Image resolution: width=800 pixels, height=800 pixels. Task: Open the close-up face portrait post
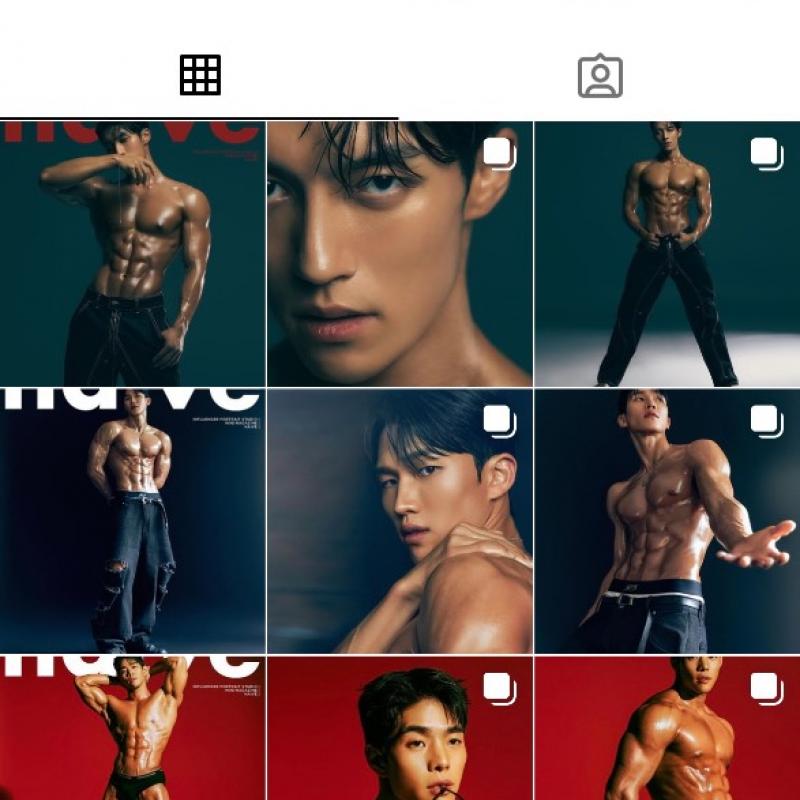tap(399, 254)
